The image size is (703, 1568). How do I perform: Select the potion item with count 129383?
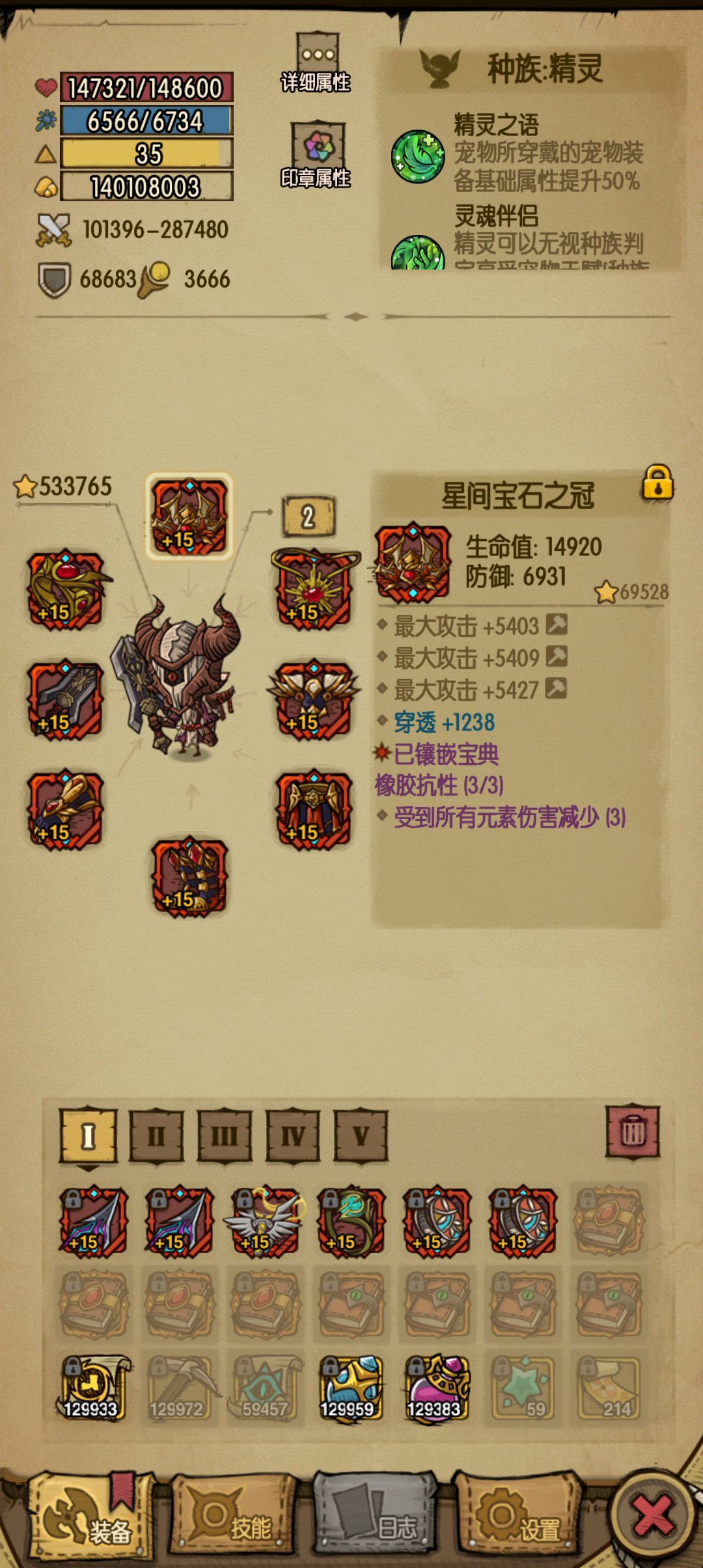click(435, 1388)
